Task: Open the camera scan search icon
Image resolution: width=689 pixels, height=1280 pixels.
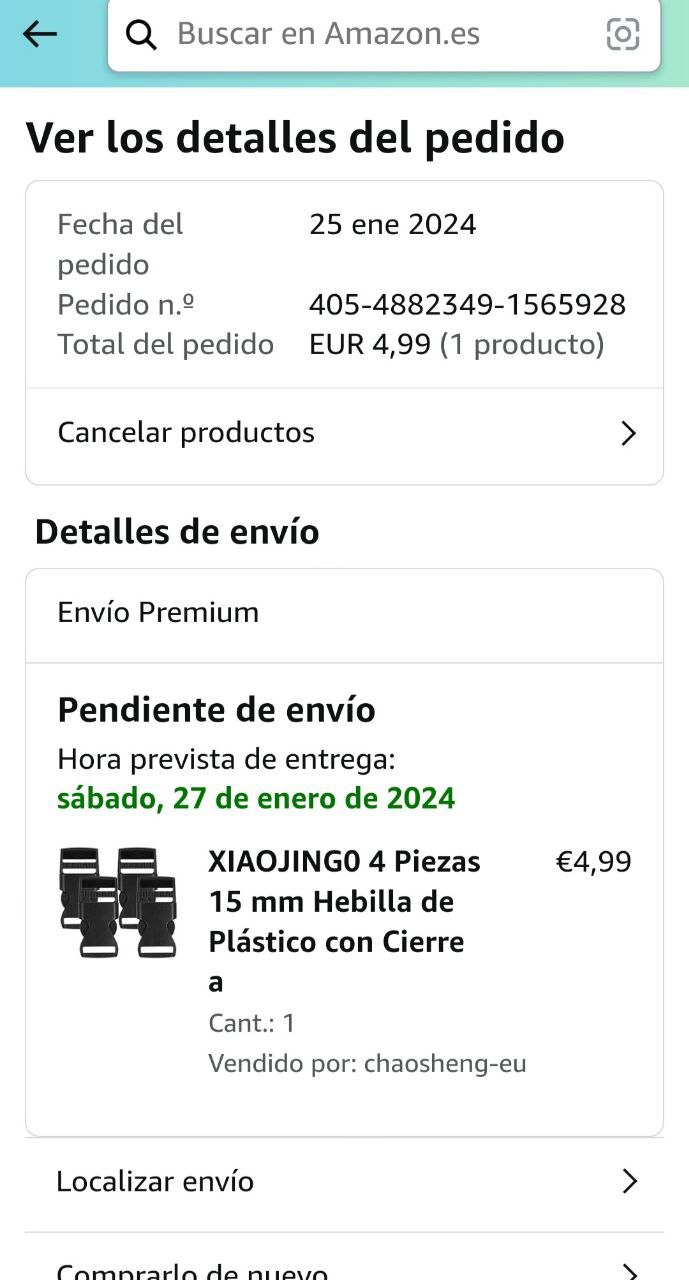Action: click(x=623, y=35)
